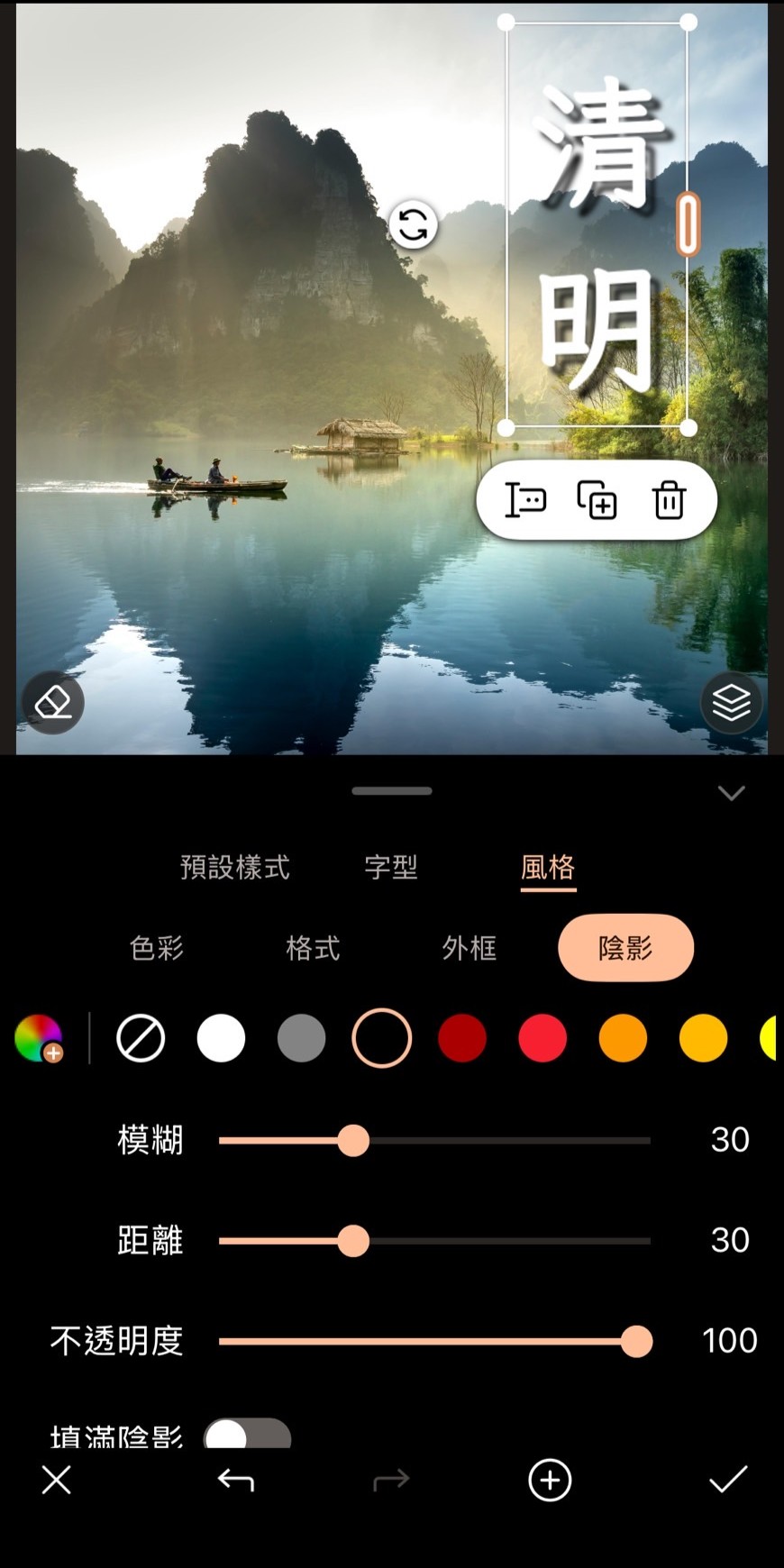Switch to the 預設樣式 tab
This screenshot has width=784, height=1568.
click(234, 867)
